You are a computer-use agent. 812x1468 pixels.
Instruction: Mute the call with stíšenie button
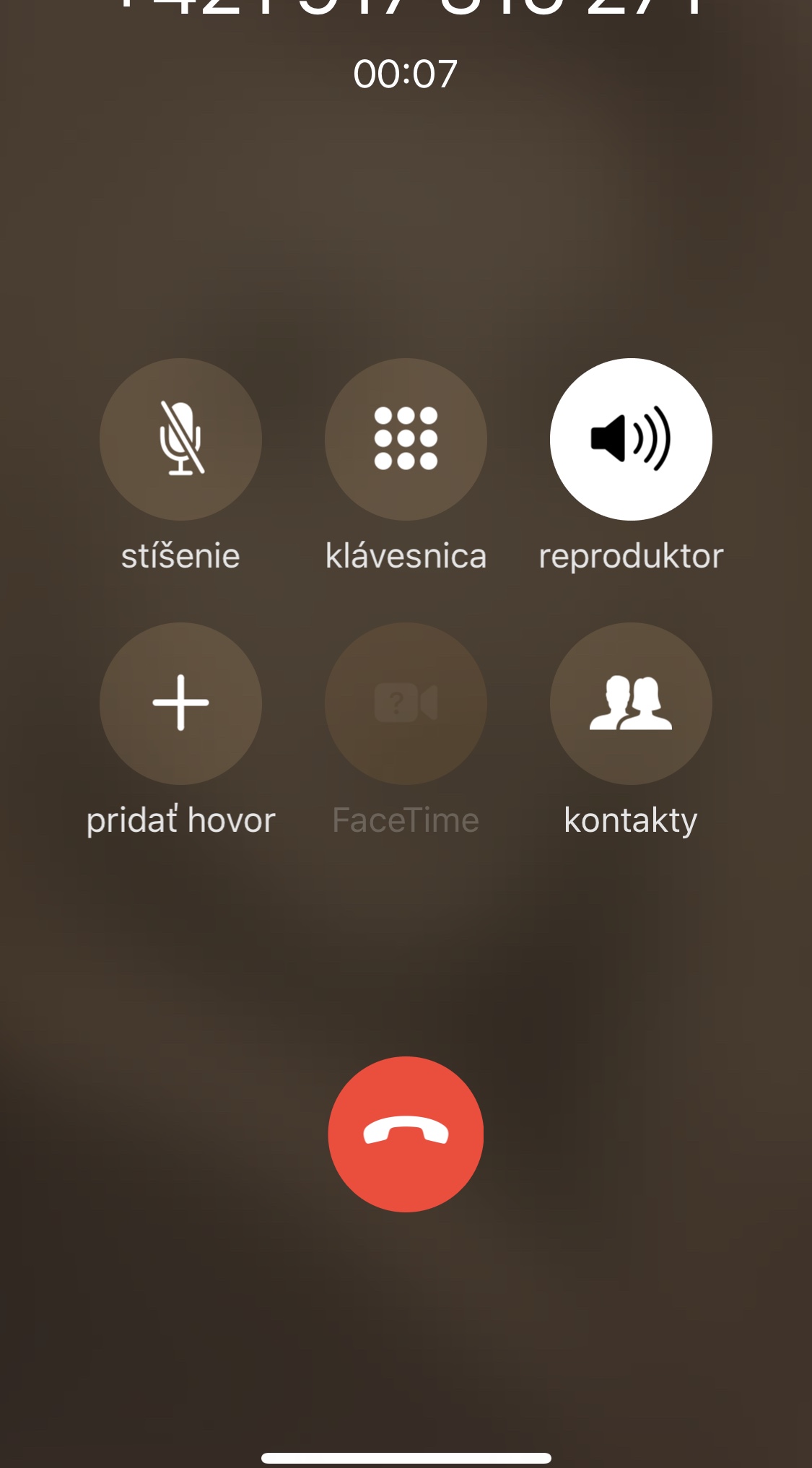coord(180,439)
